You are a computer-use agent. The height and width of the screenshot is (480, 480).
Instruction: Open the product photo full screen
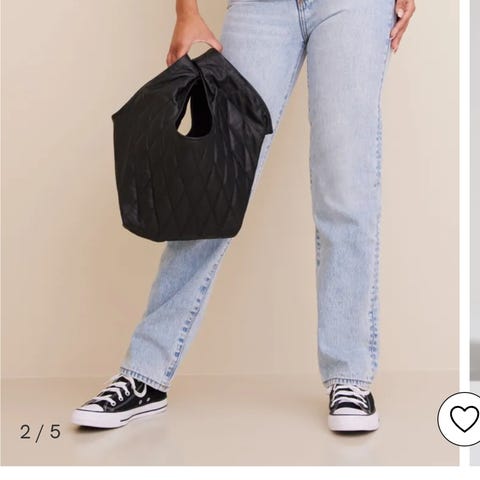point(230,233)
